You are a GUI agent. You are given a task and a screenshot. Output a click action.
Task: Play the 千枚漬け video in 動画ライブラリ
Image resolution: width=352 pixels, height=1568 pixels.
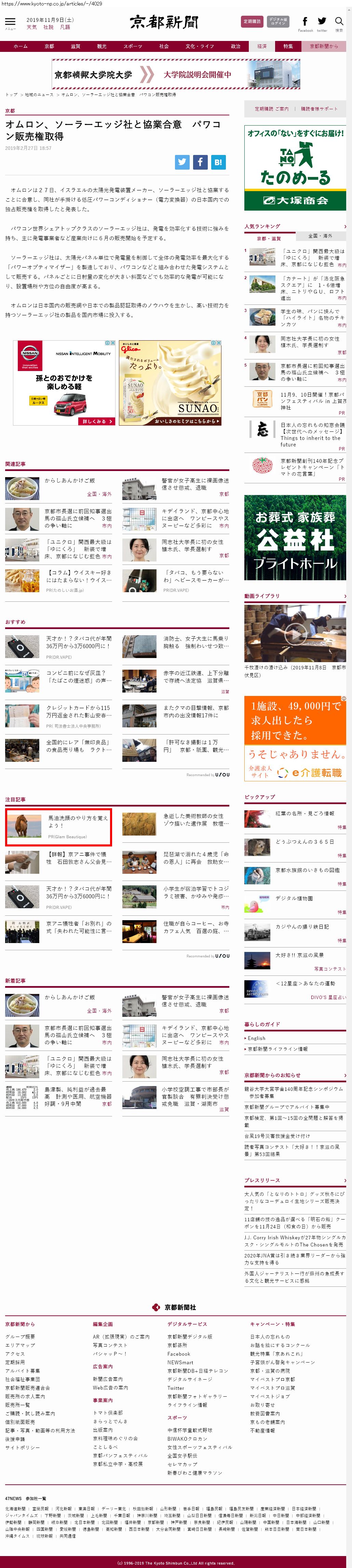pyautogui.click(x=295, y=633)
